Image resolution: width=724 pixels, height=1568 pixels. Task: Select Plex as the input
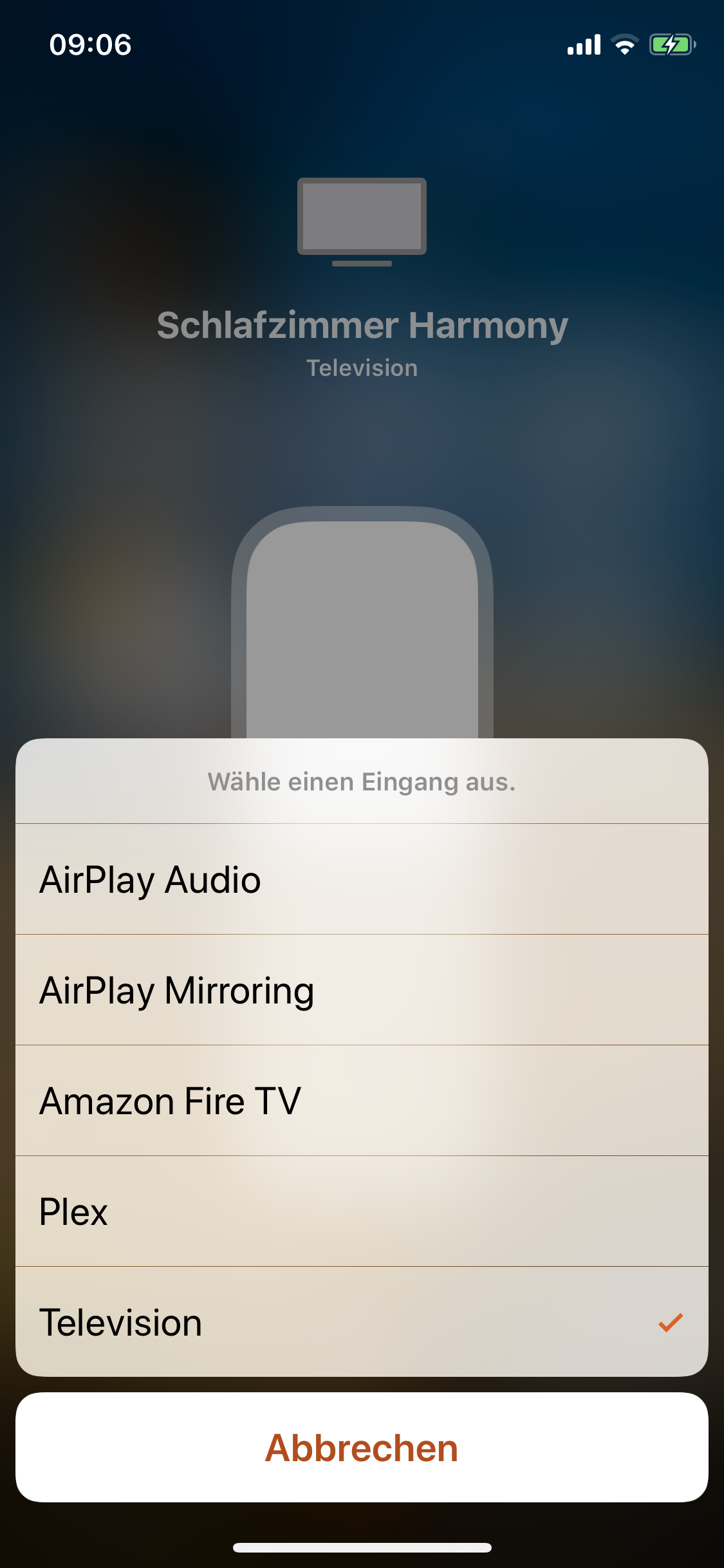coord(362,1211)
